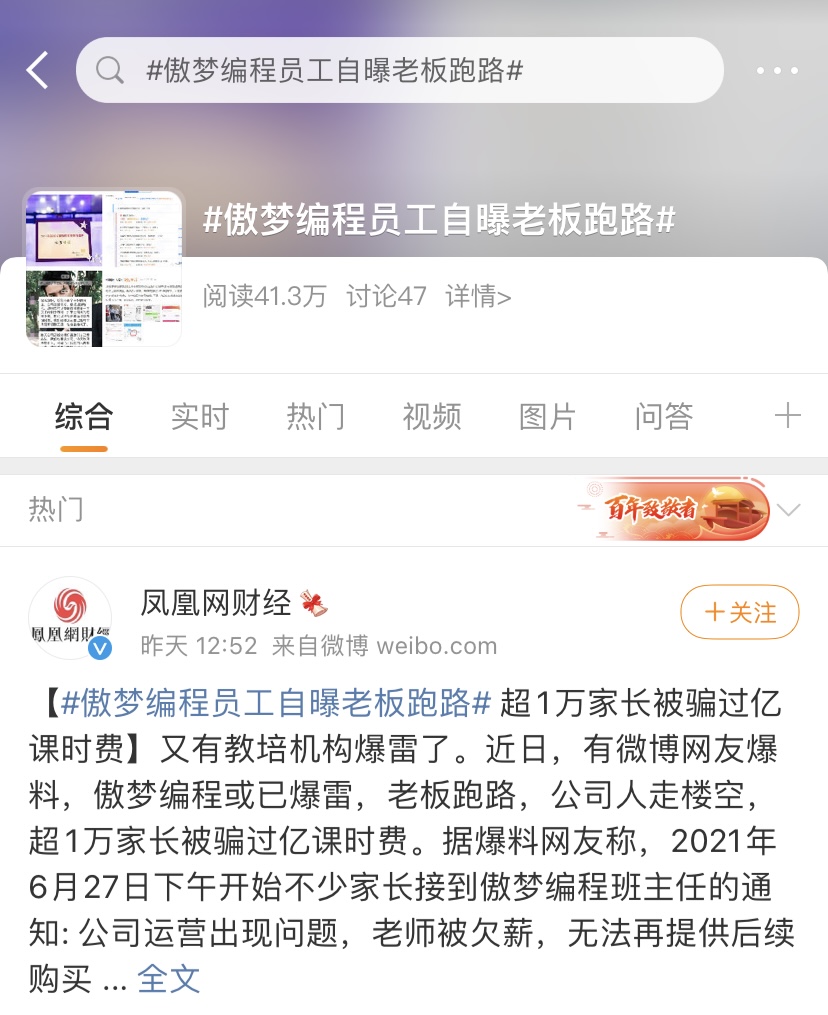
Task: Tap the hashtag search box
Action: tap(400, 70)
